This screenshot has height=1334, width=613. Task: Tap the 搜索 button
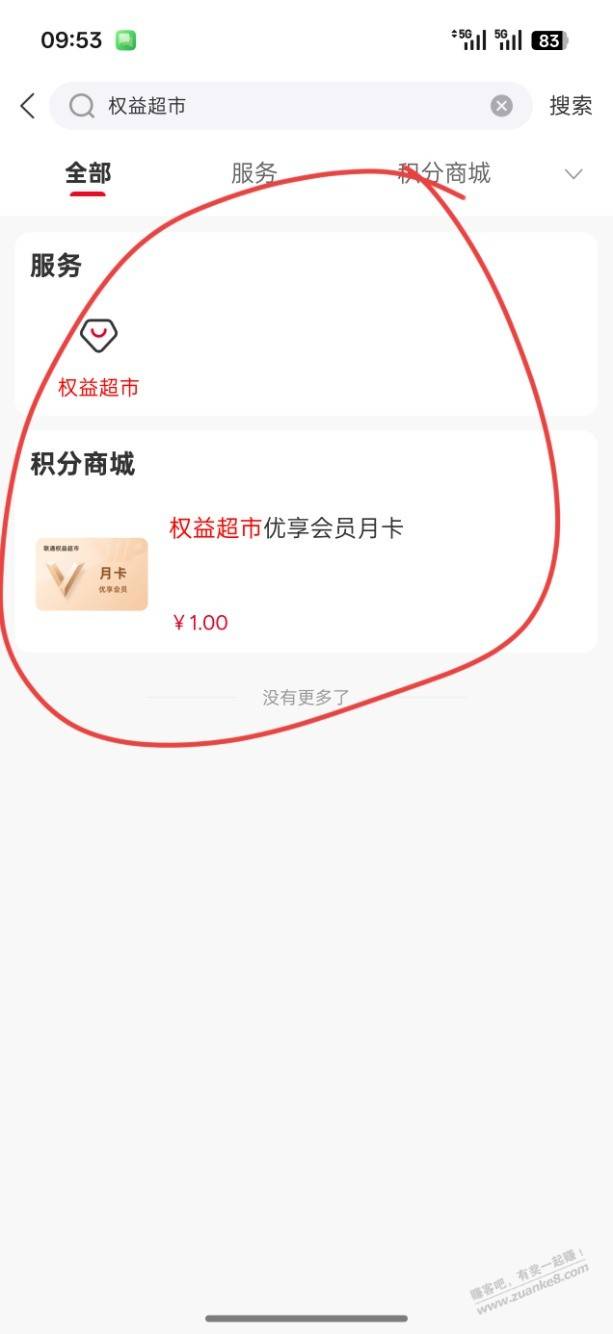pyautogui.click(x=570, y=106)
